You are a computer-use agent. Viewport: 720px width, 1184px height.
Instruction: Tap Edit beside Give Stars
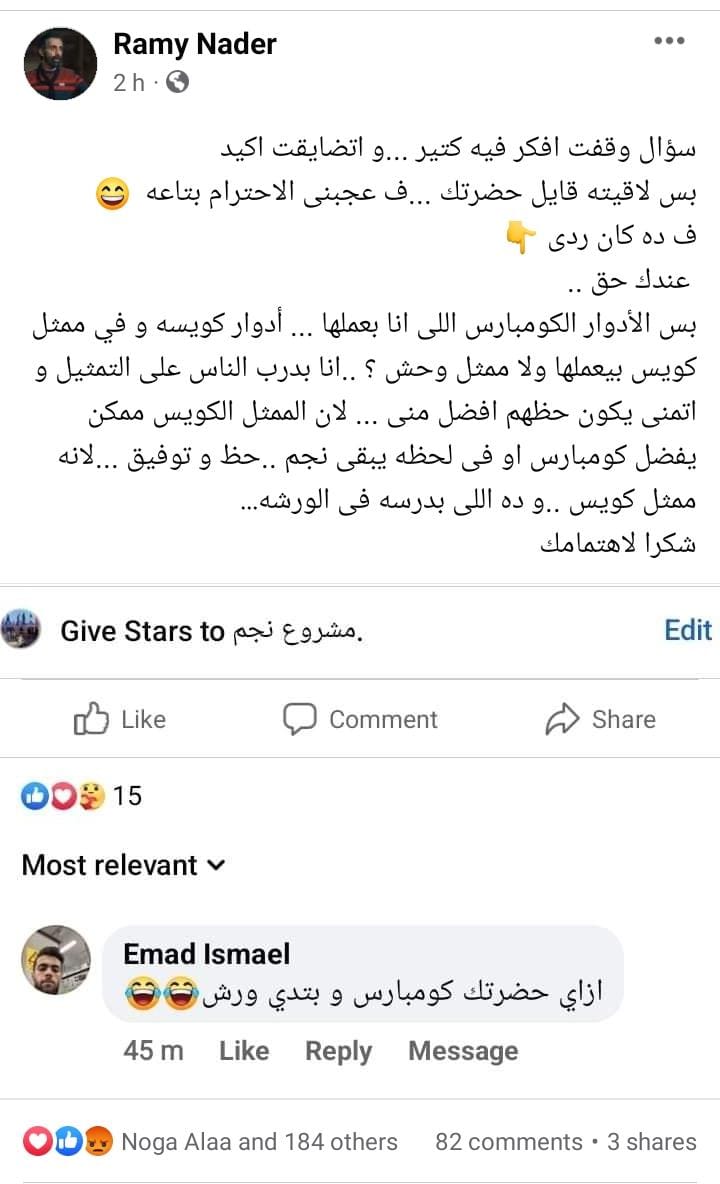tap(688, 630)
